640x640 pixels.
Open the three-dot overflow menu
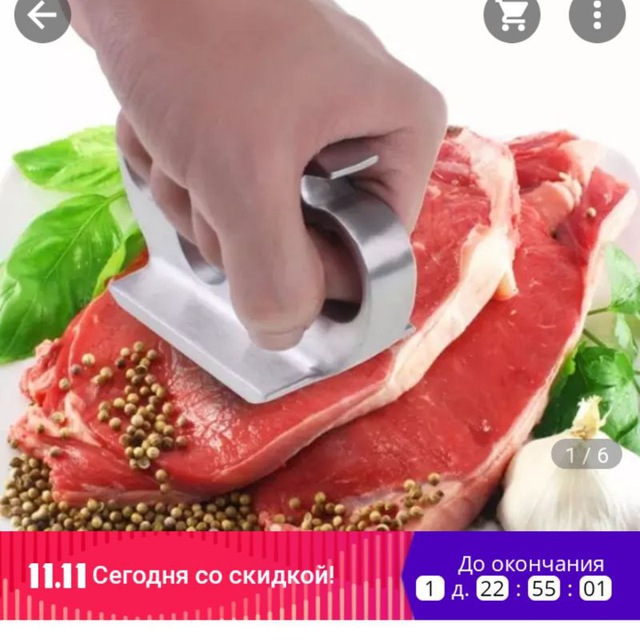point(597,15)
